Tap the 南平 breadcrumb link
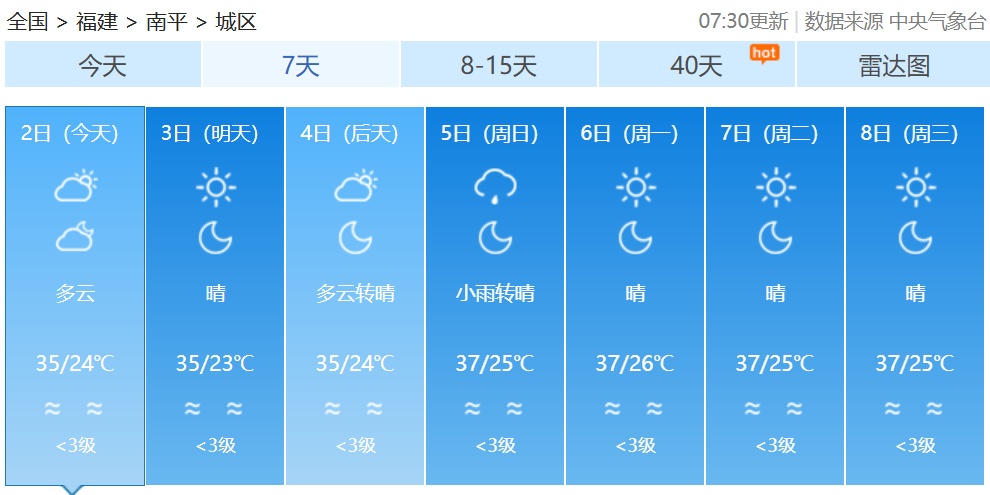Viewport: 990px width, 495px height. [166, 21]
